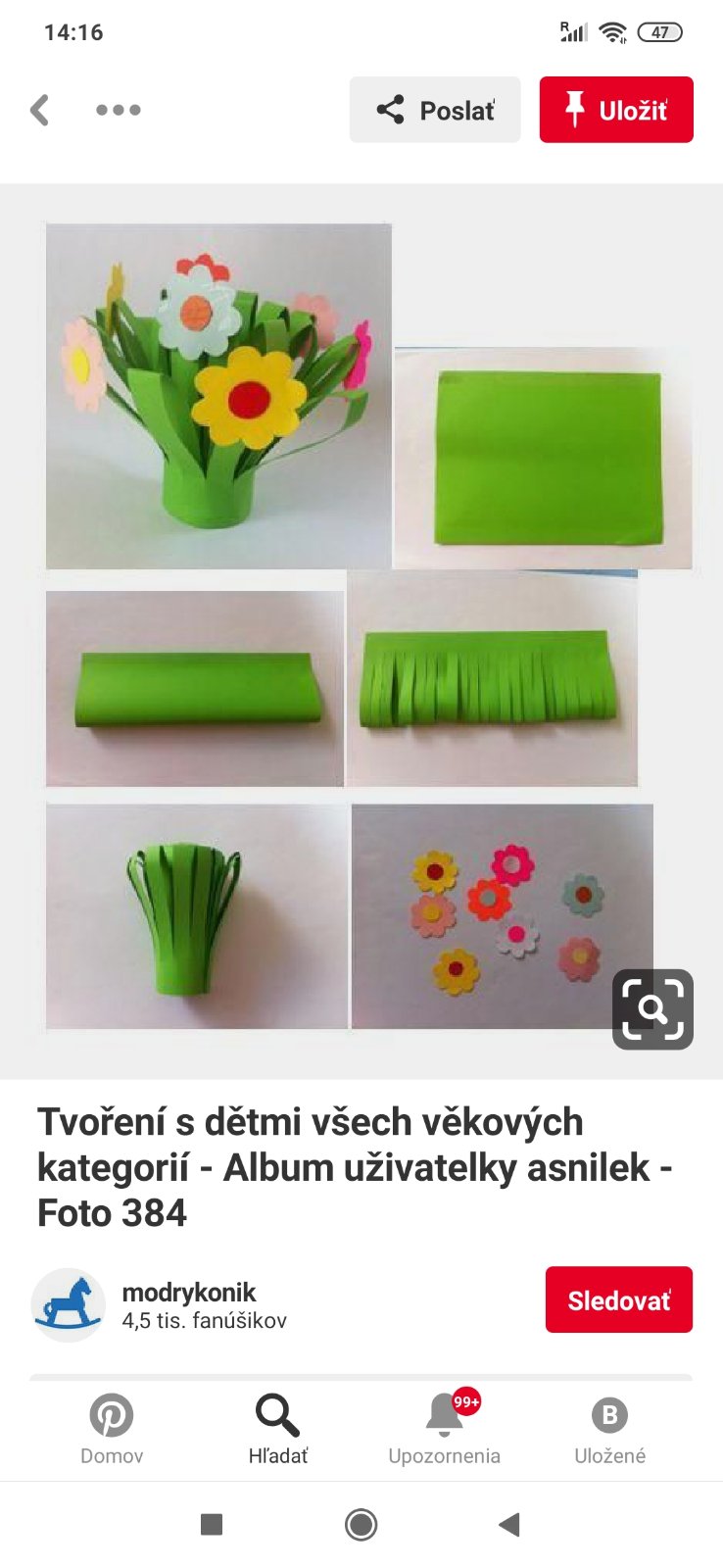
Task: Open the visual search lens icon
Action: click(x=652, y=1009)
